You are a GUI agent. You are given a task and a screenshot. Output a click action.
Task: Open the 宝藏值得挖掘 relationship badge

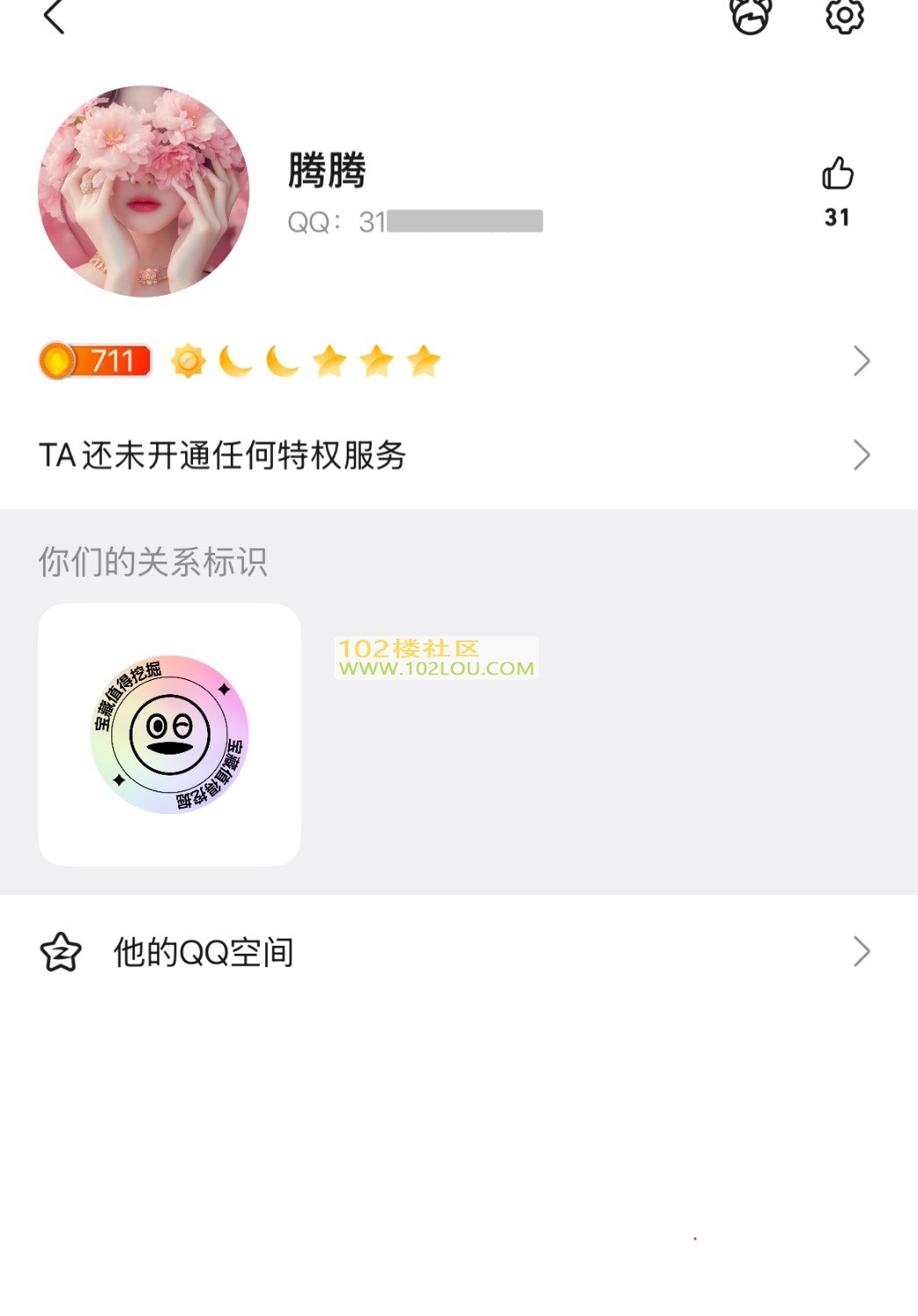[x=169, y=734]
